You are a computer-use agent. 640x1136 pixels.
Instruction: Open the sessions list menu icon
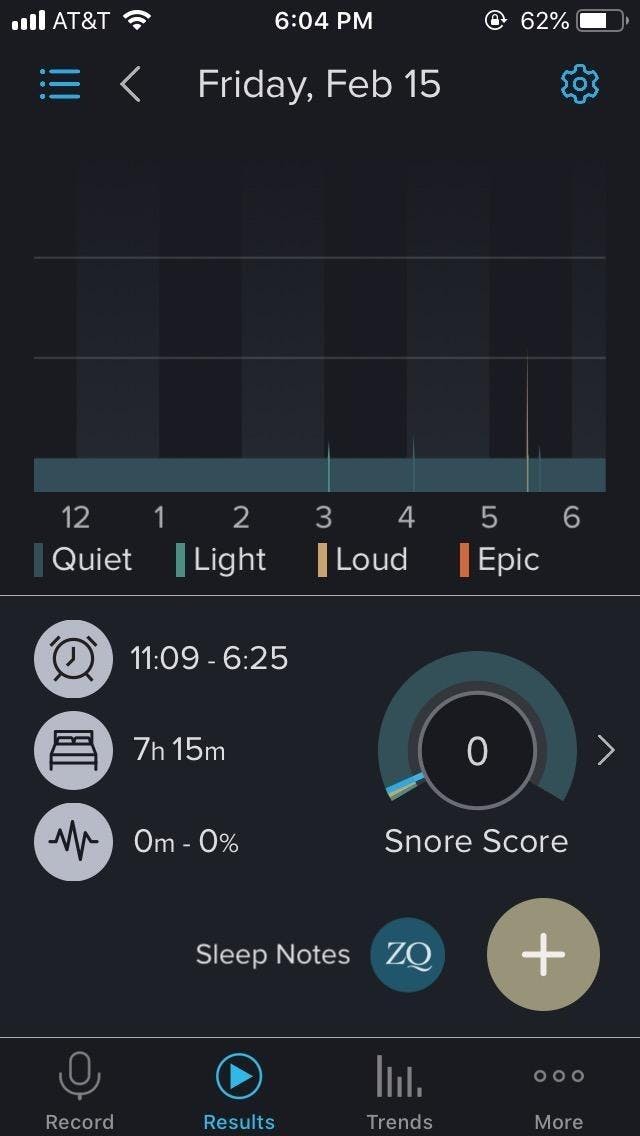(x=59, y=85)
